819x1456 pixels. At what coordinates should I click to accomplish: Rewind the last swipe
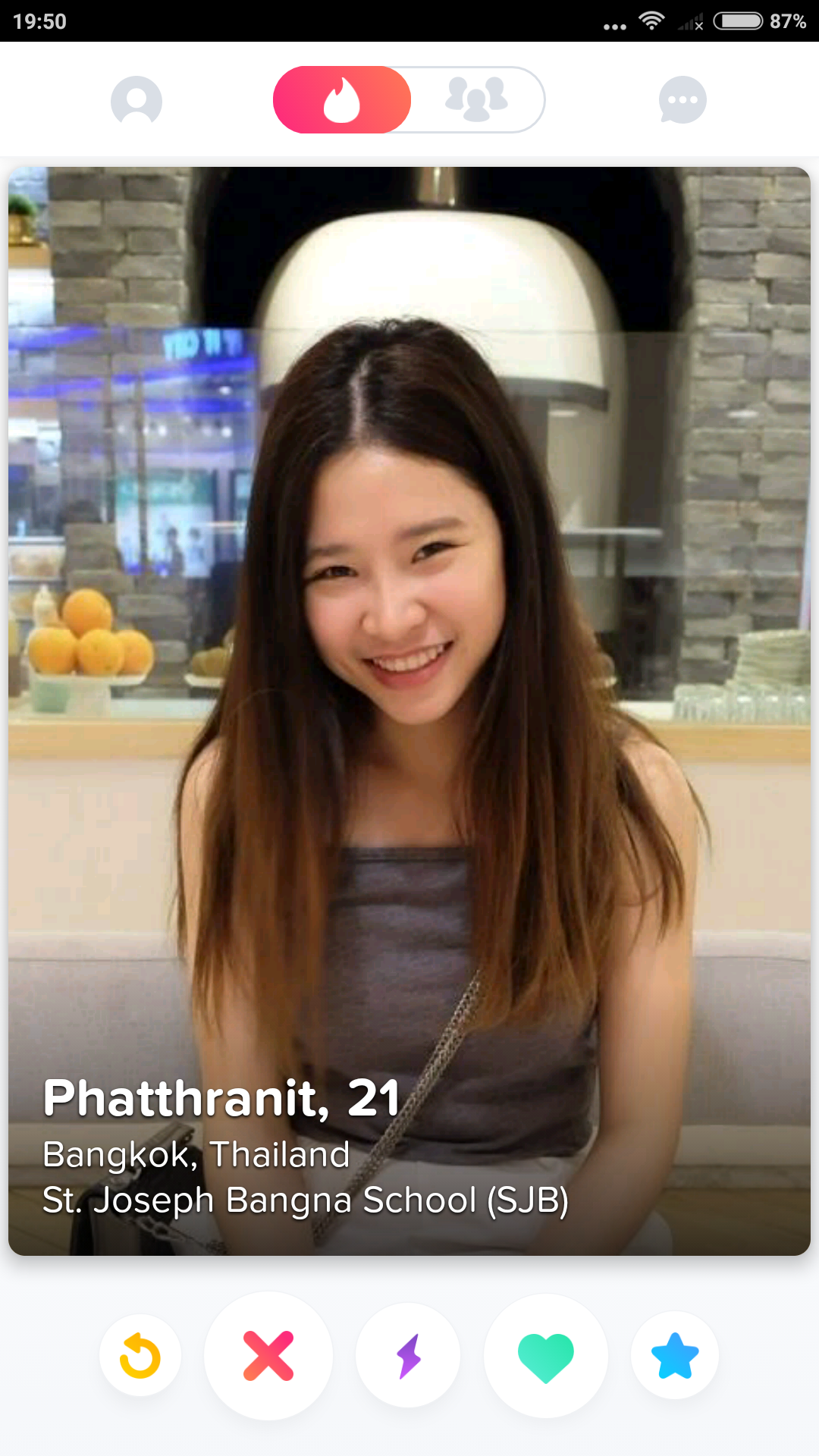[140, 1355]
